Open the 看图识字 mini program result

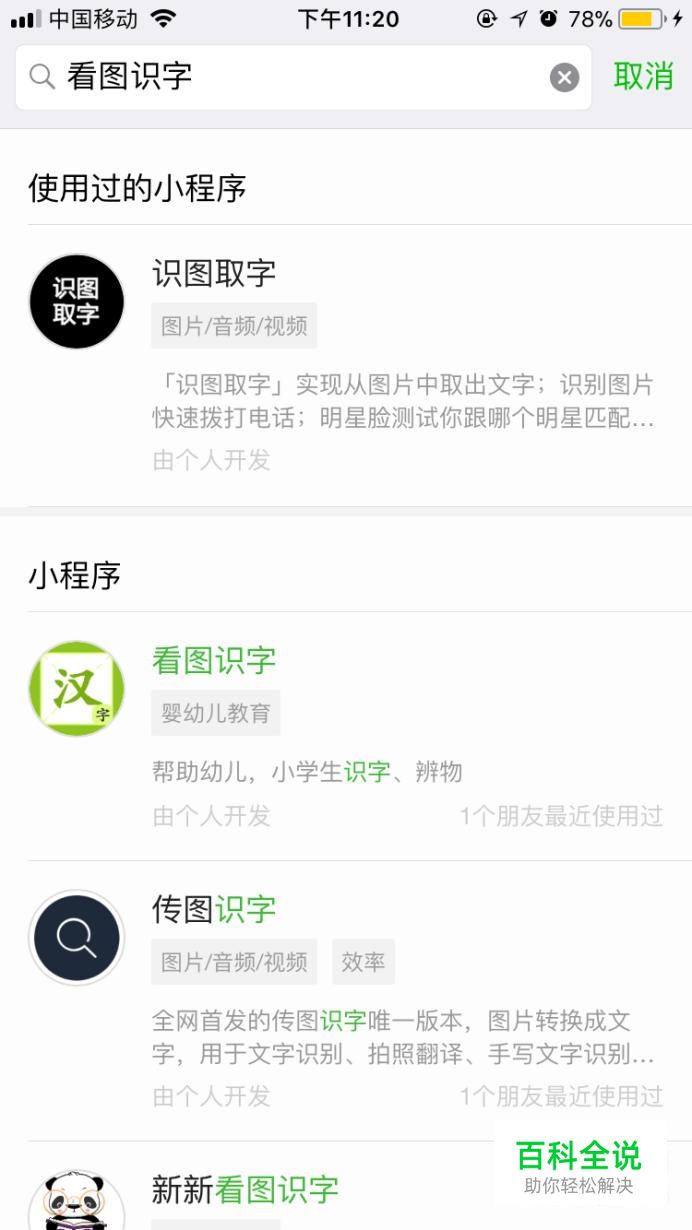coord(346,736)
